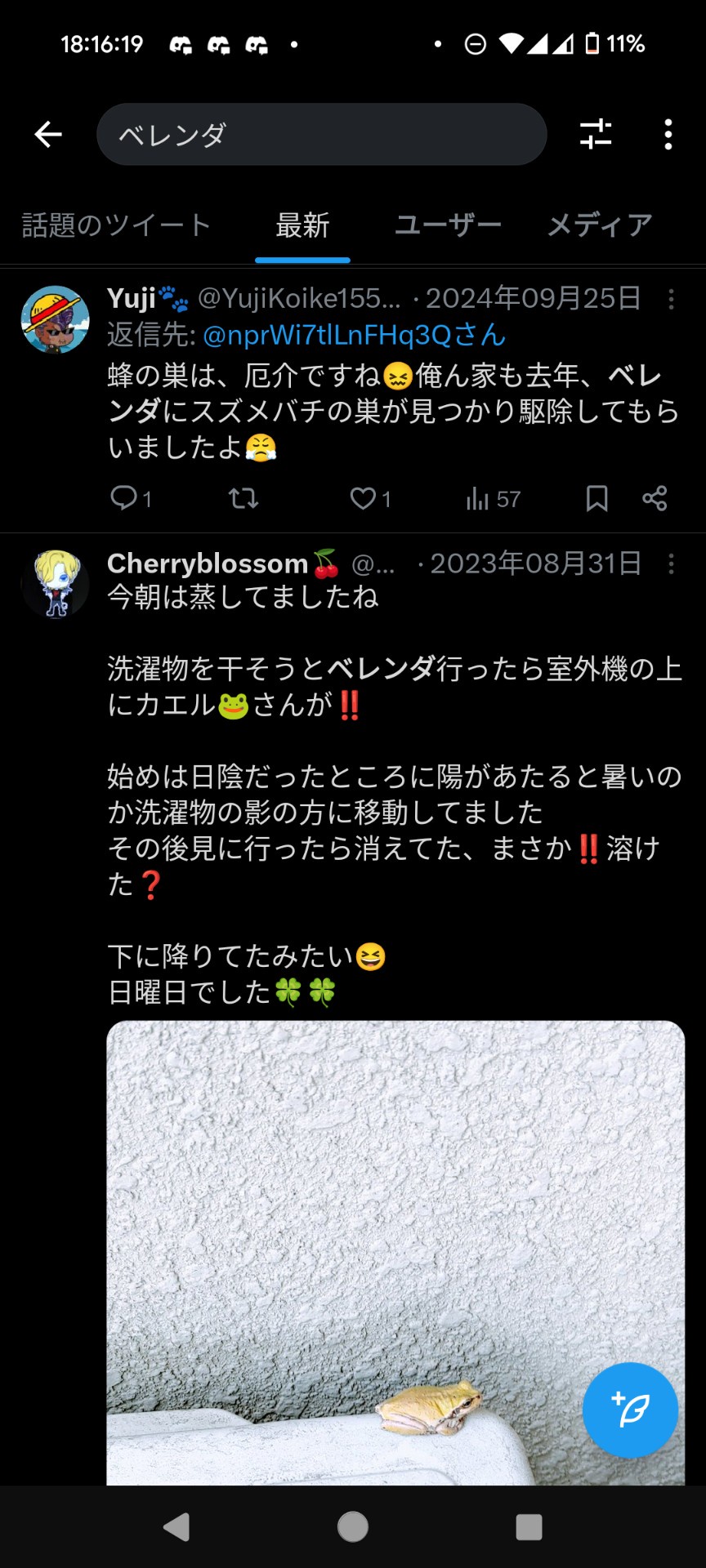Image resolution: width=706 pixels, height=1568 pixels.
Task: Open Yuji's profile picture
Action: point(56,319)
